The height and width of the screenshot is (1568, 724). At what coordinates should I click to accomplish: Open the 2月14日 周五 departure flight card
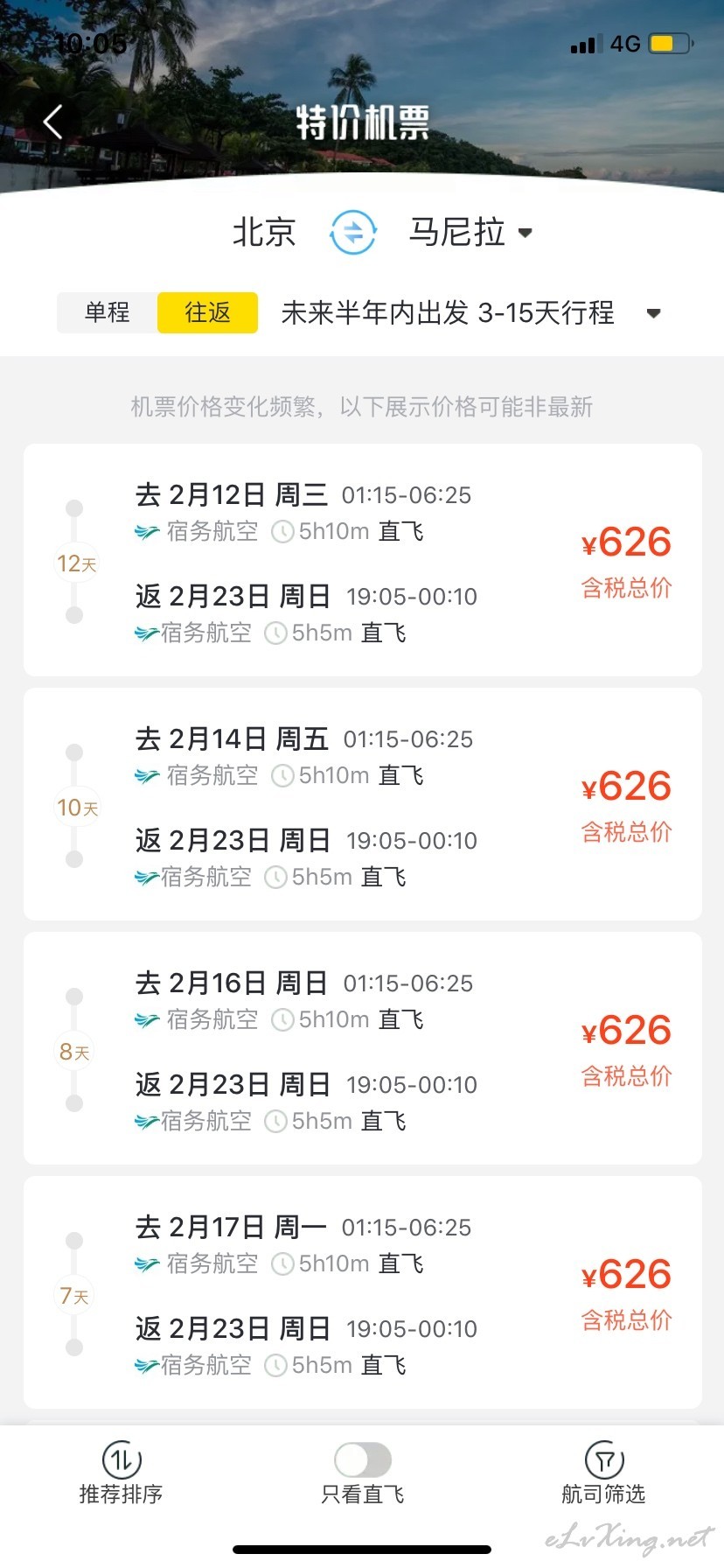coord(362,804)
